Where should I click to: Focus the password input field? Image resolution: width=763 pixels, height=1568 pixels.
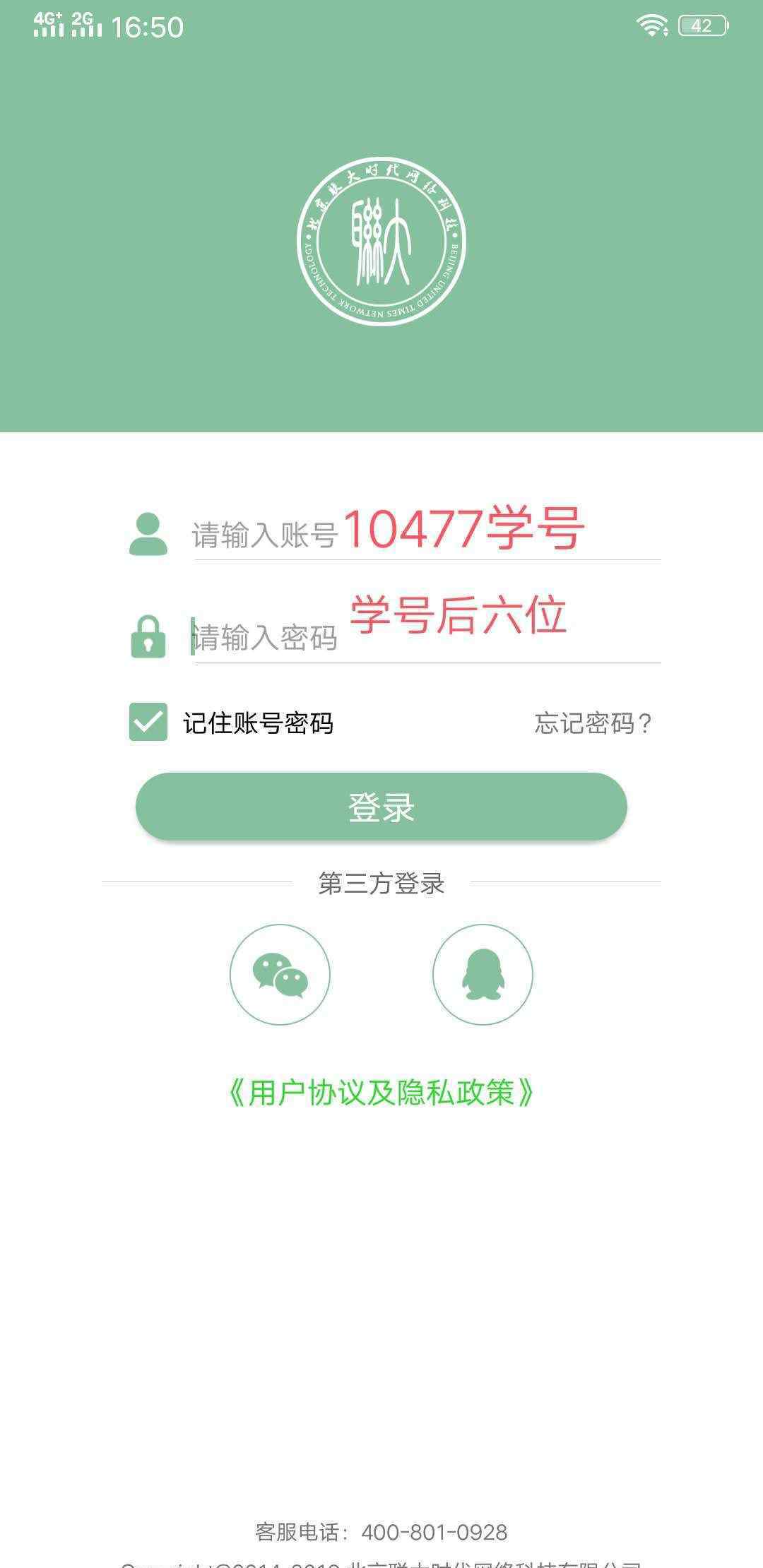[x=427, y=637]
